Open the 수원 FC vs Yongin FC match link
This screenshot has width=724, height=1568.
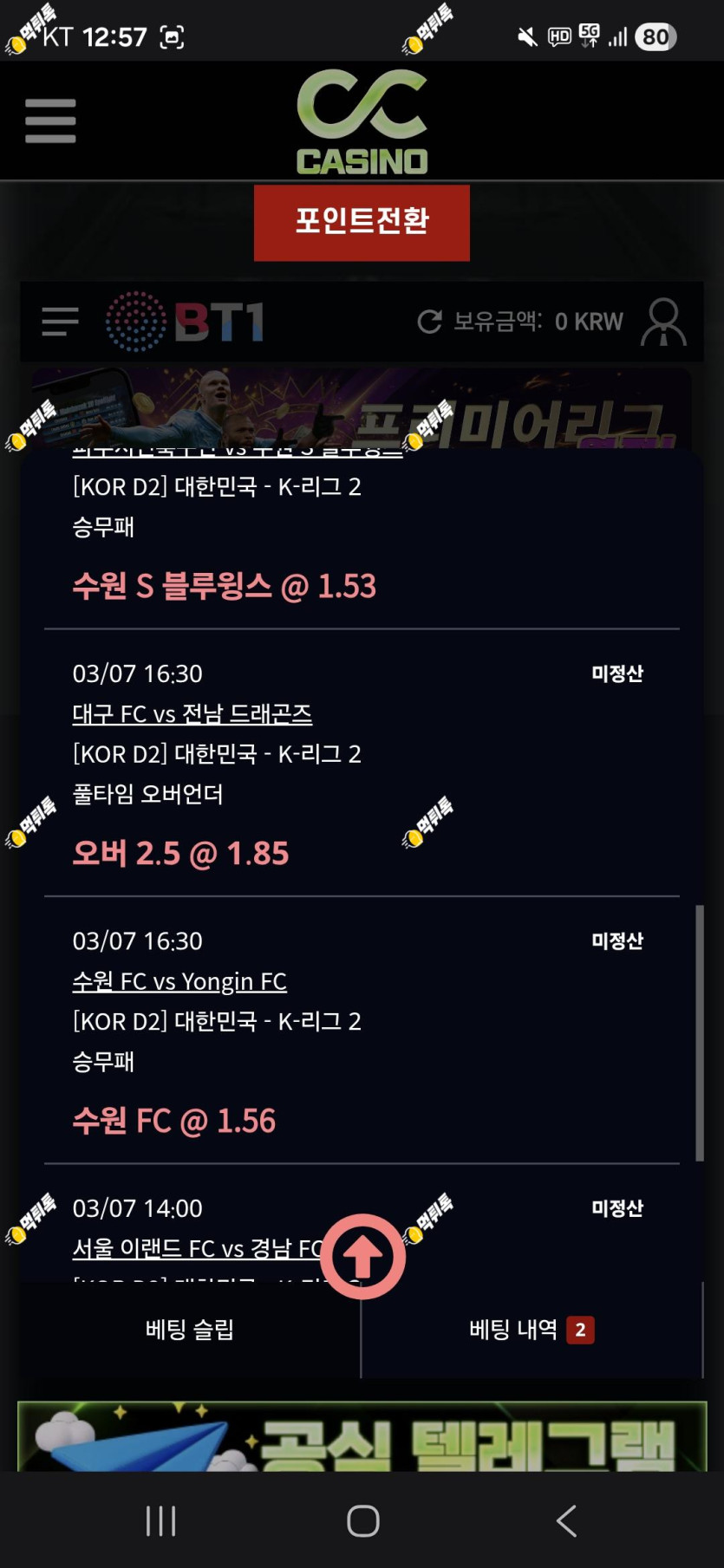pyautogui.click(x=179, y=981)
